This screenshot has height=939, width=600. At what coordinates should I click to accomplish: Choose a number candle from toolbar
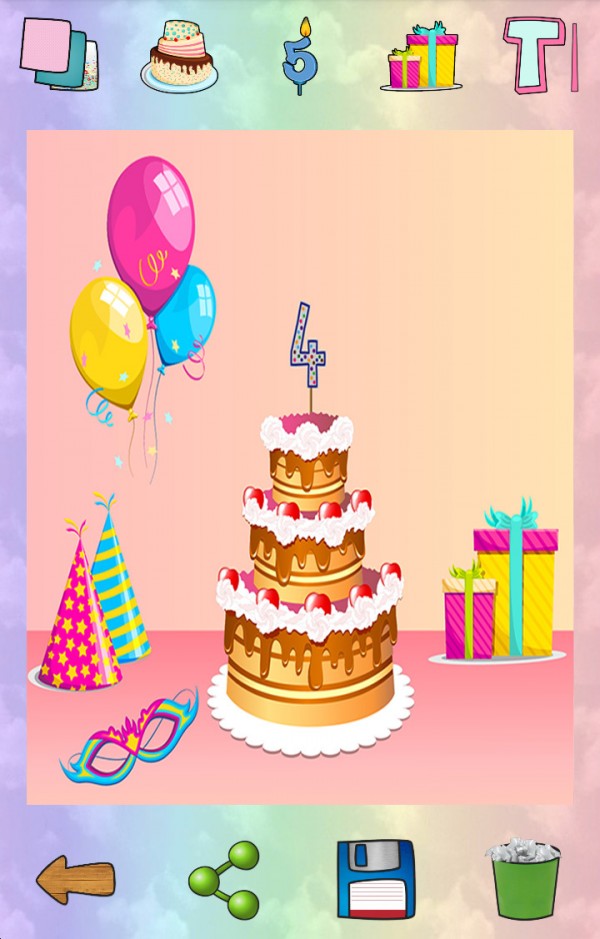pos(299,57)
